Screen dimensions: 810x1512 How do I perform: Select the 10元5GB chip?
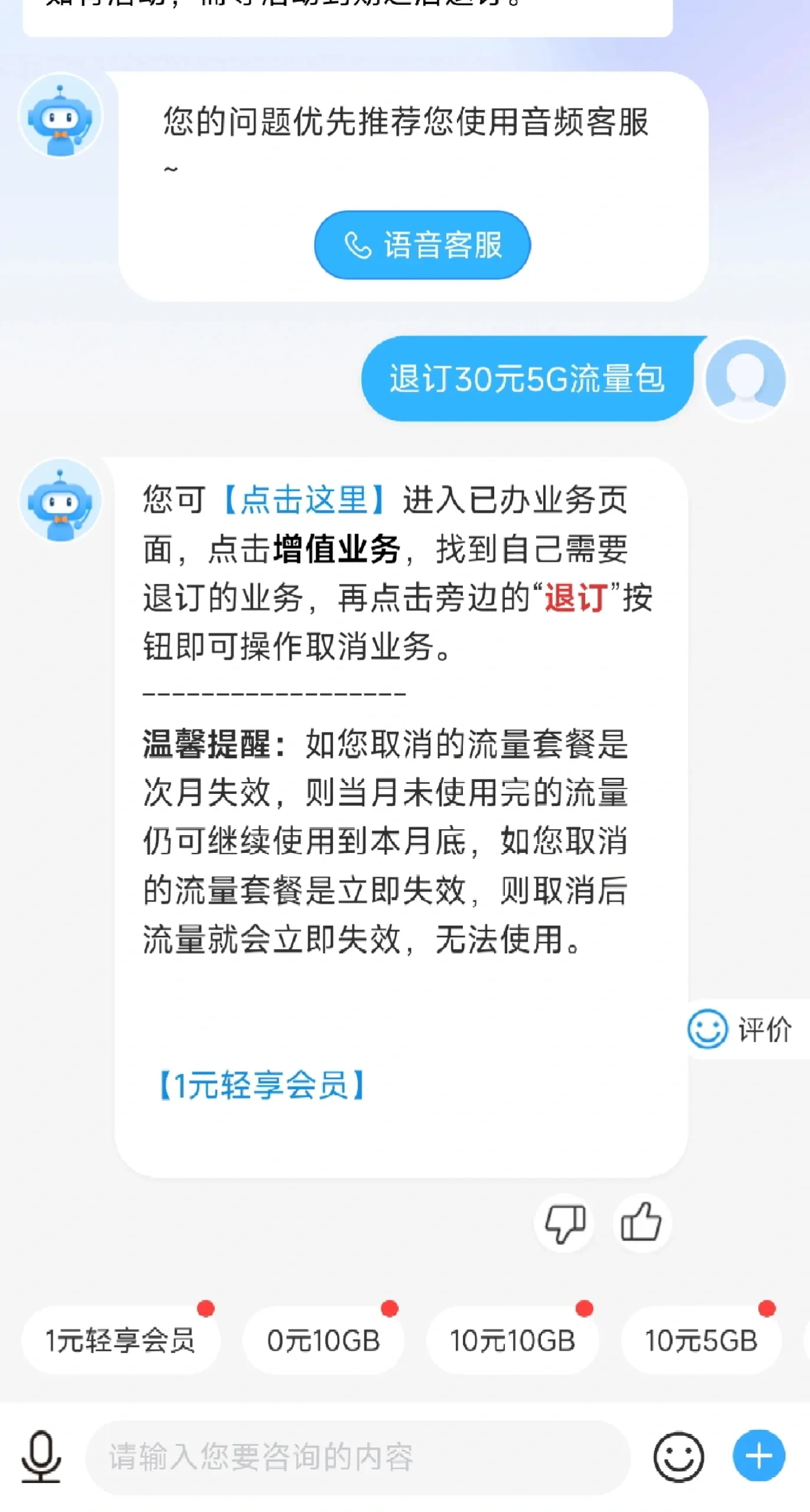click(x=701, y=1340)
